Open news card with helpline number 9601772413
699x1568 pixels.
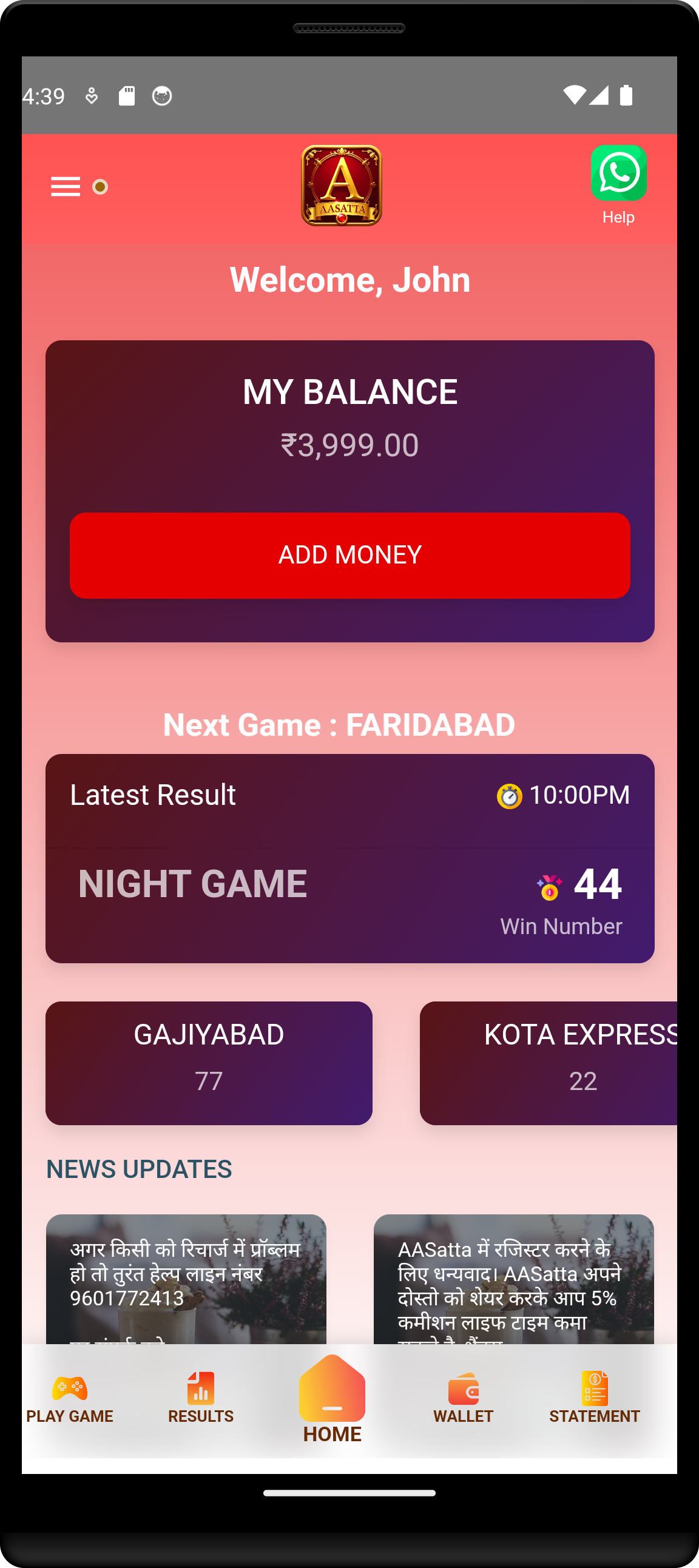click(x=186, y=1278)
